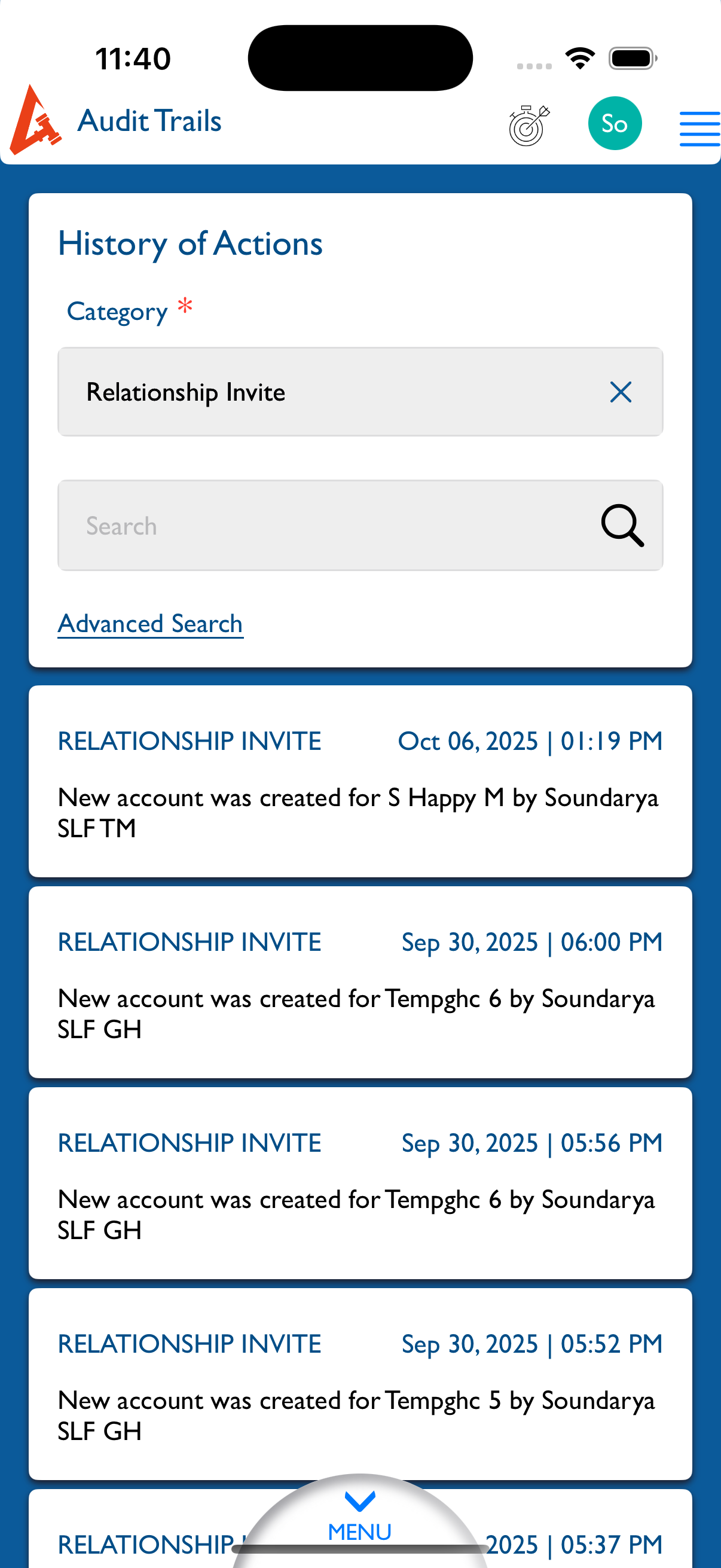Viewport: 721px width, 1568px height.
Task: Focus the Search text field
Action: (x=329, y=525)
